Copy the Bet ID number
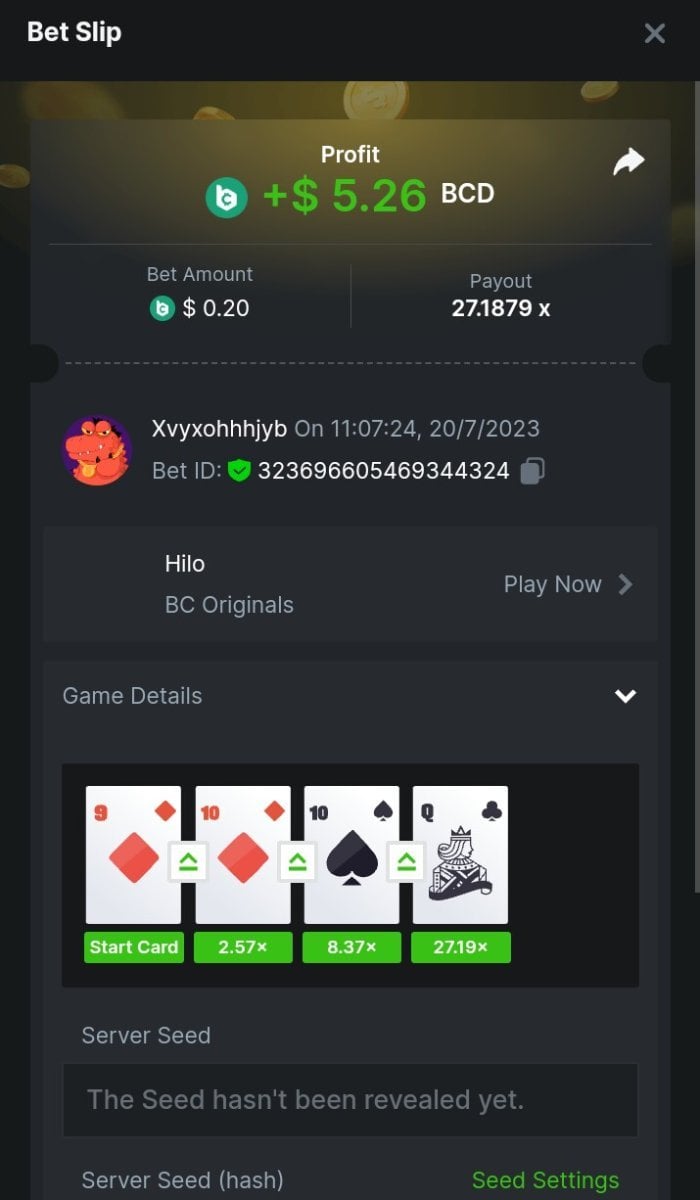 point(533,470)
